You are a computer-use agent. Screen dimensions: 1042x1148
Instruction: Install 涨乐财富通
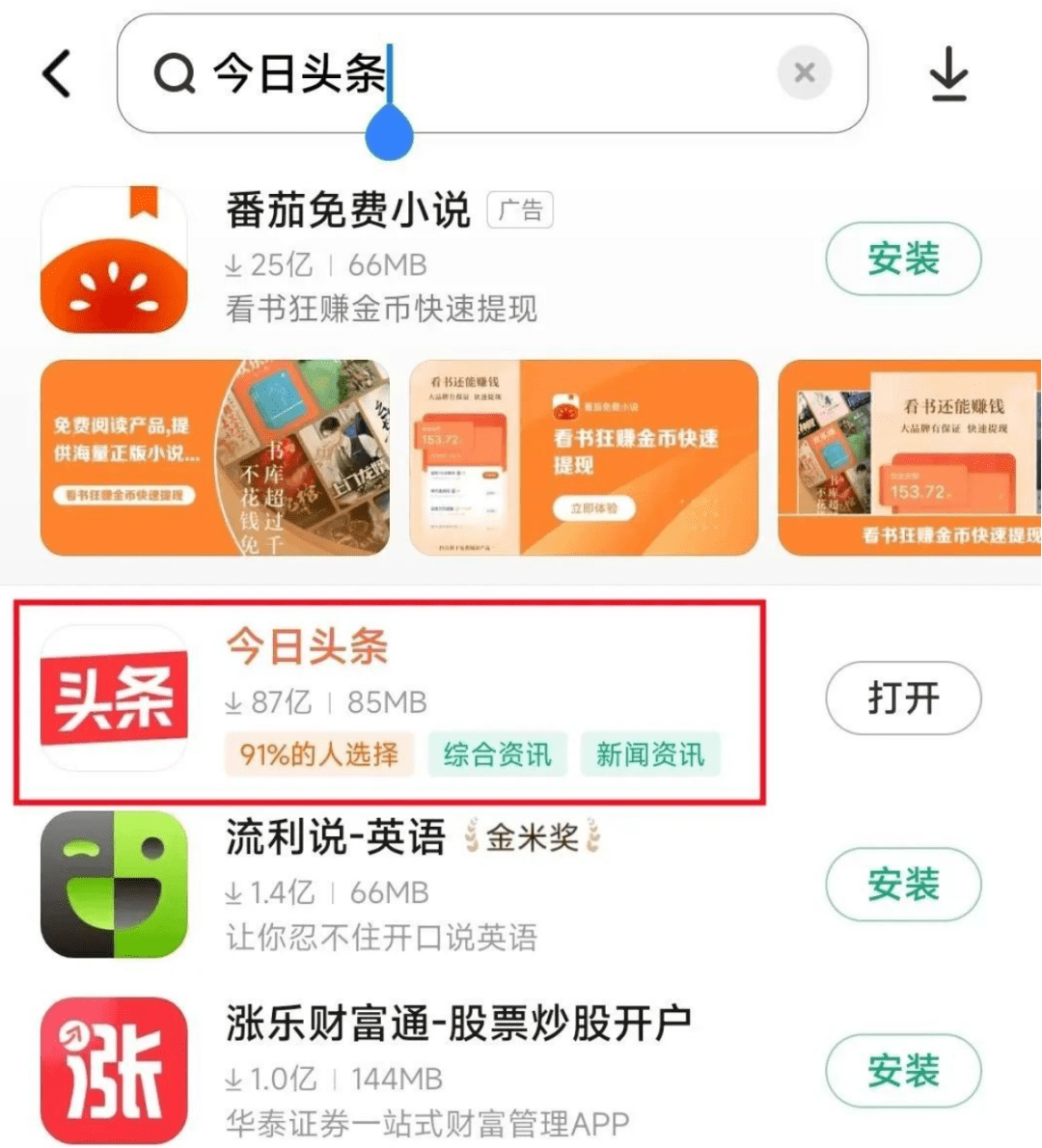tap(903, 1070)
